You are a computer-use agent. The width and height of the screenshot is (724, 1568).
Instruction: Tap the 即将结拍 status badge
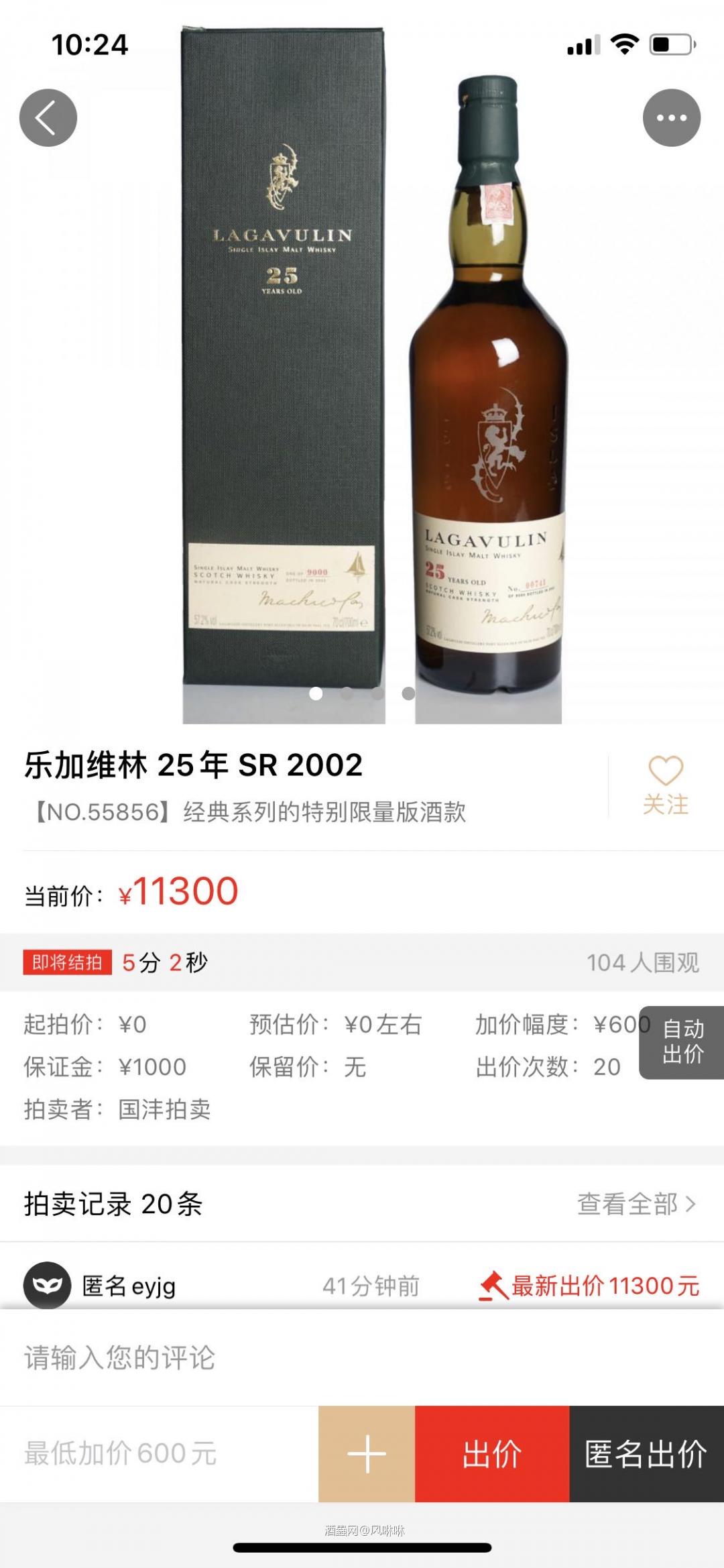67,962
